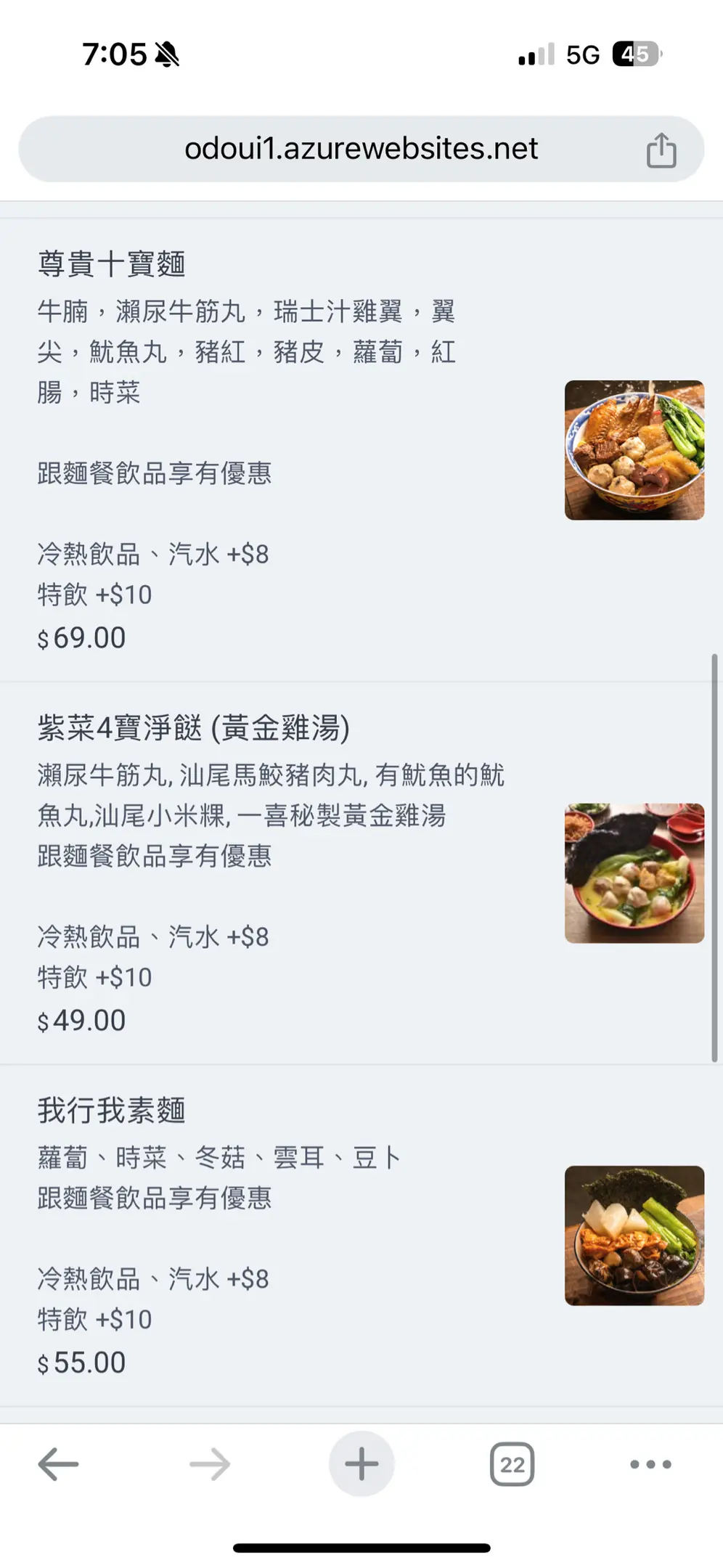Open a new tab with plus button
The image size is (723, 1568).
pyautogui.click(x=361, y=1464)
